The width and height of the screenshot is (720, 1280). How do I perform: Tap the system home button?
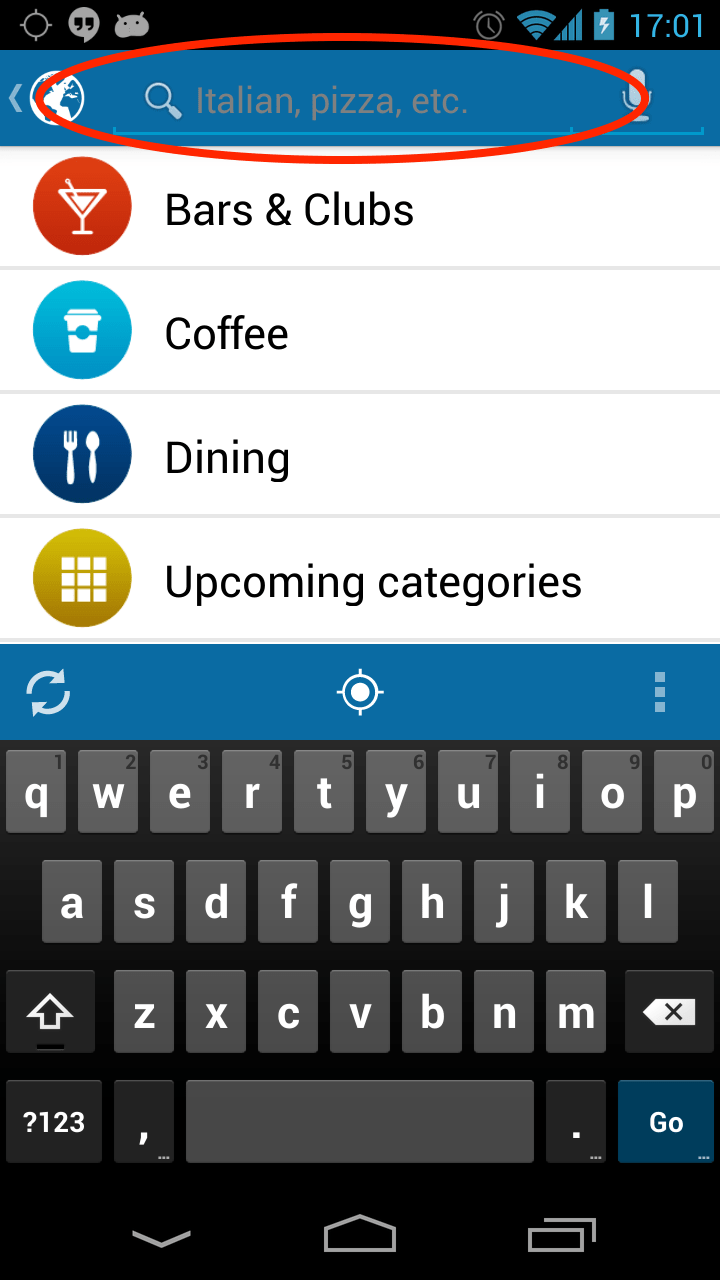(x=360, y=1235)
